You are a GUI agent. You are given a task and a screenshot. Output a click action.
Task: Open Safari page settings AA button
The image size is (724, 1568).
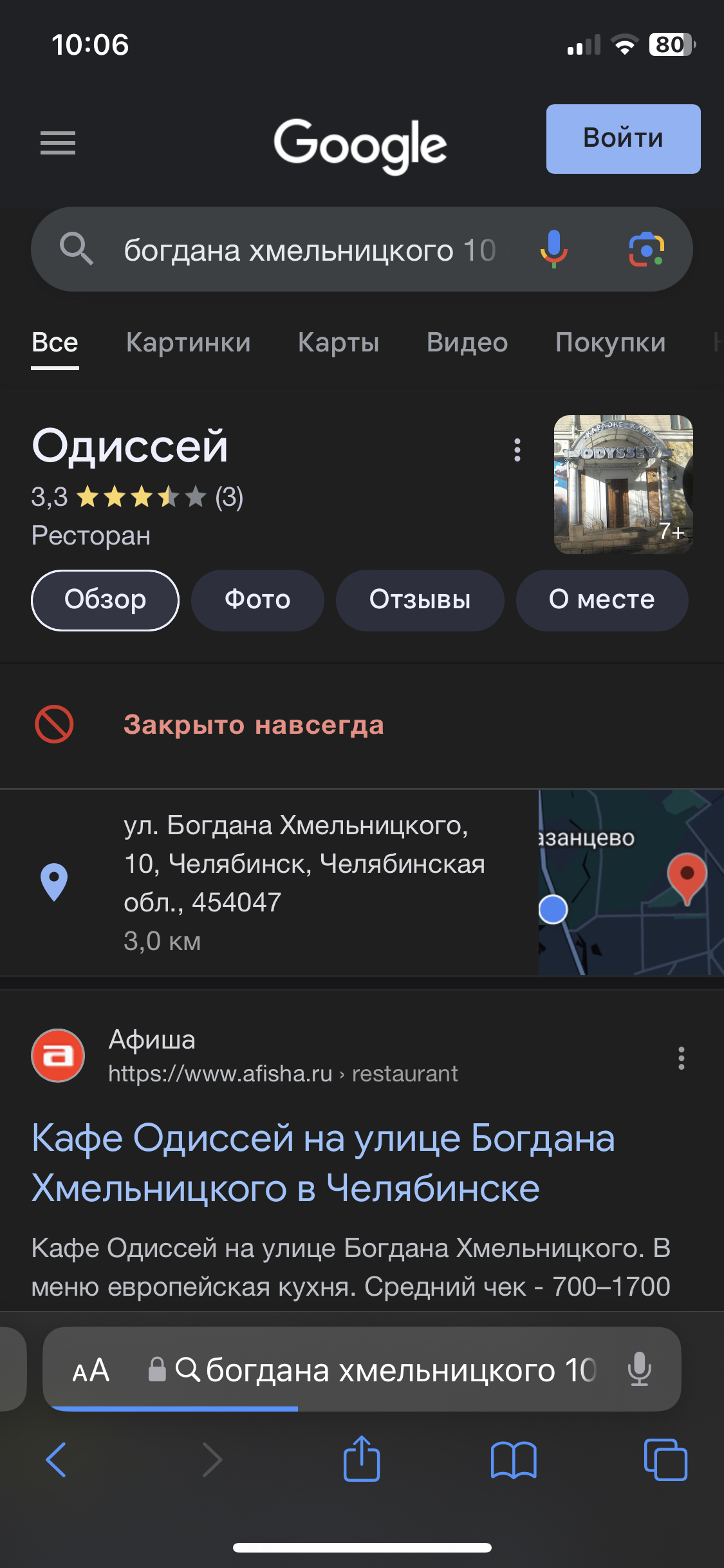coord(91,1370)
